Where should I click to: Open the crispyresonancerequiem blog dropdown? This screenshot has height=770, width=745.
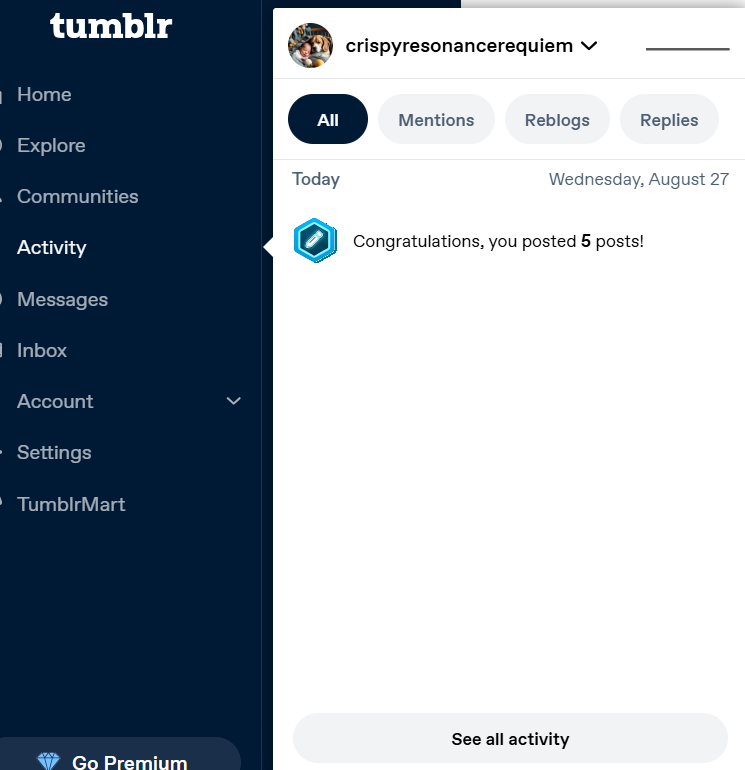[470, 45]
